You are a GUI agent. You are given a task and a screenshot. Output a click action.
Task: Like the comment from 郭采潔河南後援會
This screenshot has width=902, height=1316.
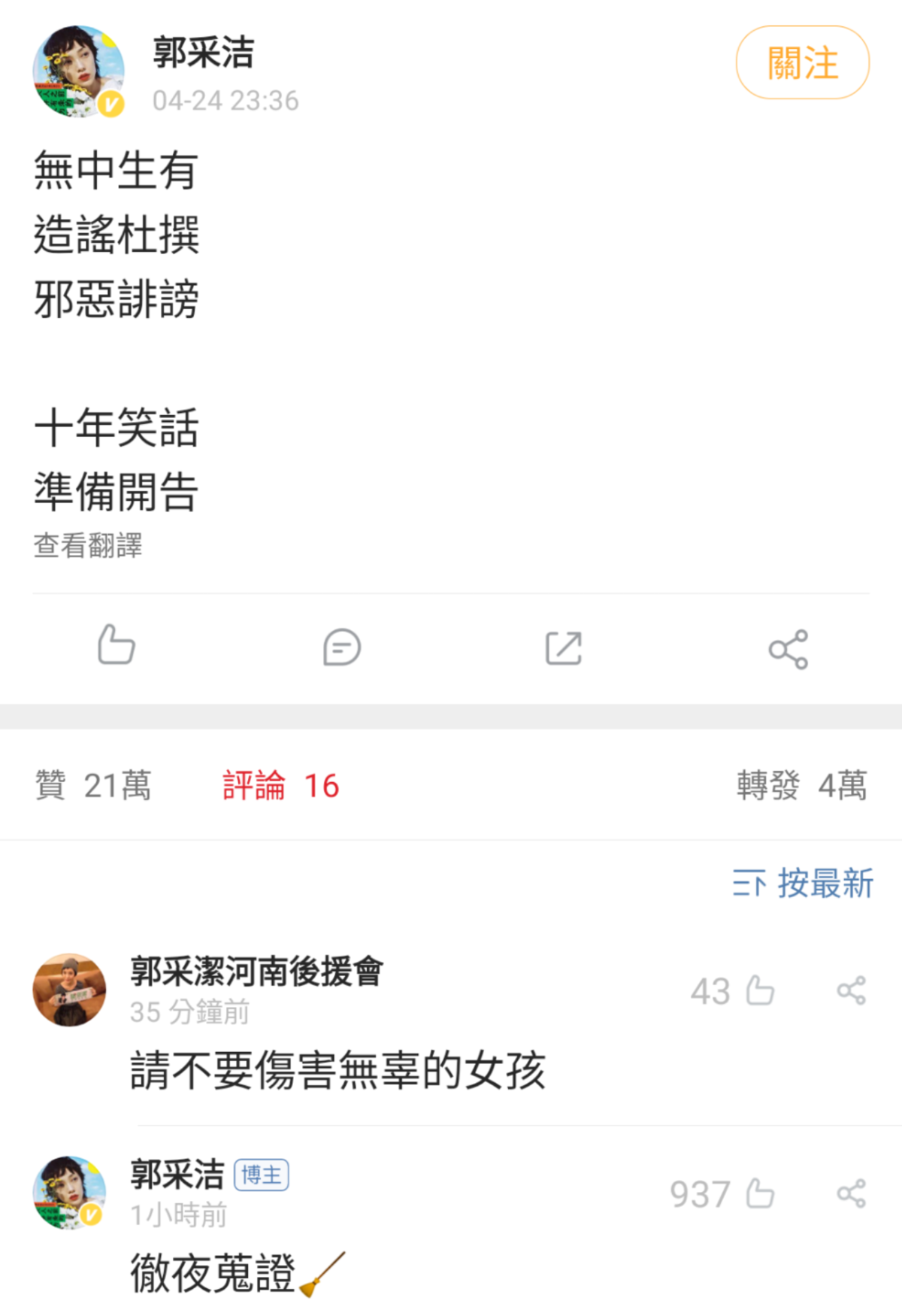click(x=759, y=990)
